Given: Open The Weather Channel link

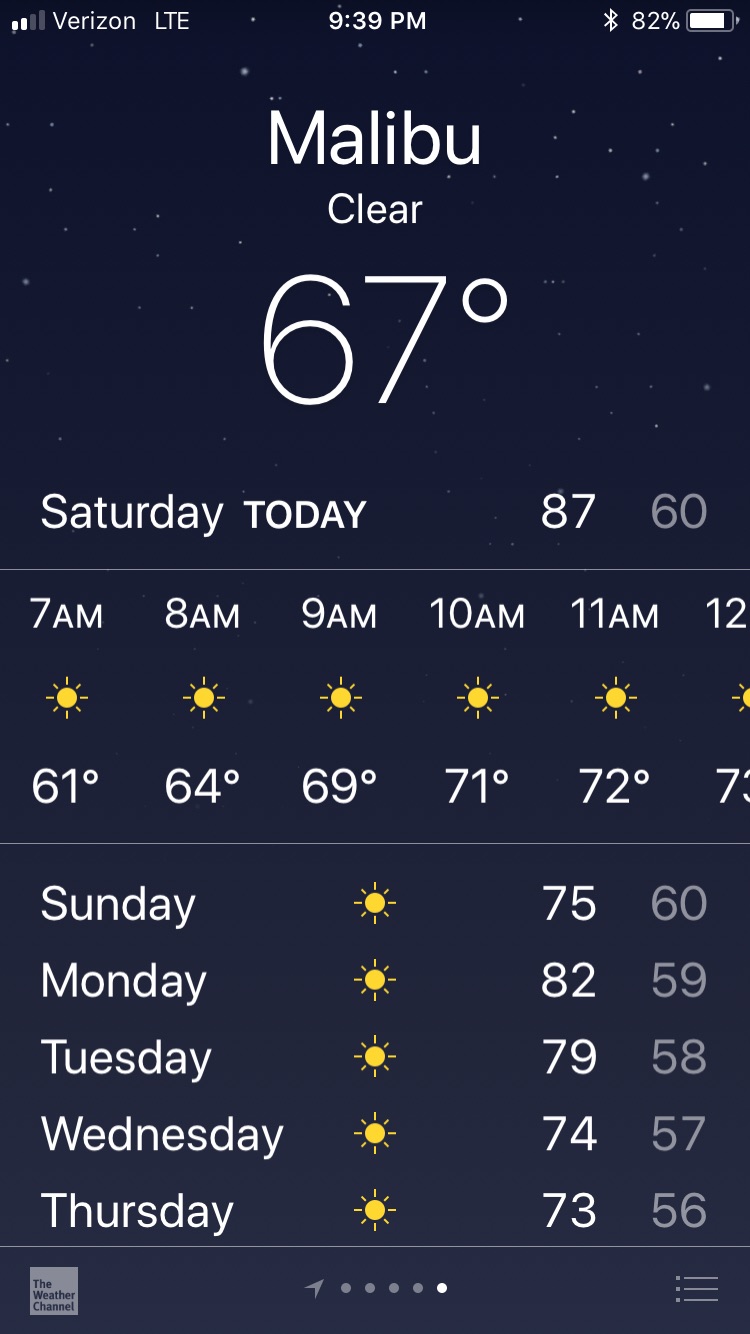Looking at the screenshot, I should (54, 1290).
